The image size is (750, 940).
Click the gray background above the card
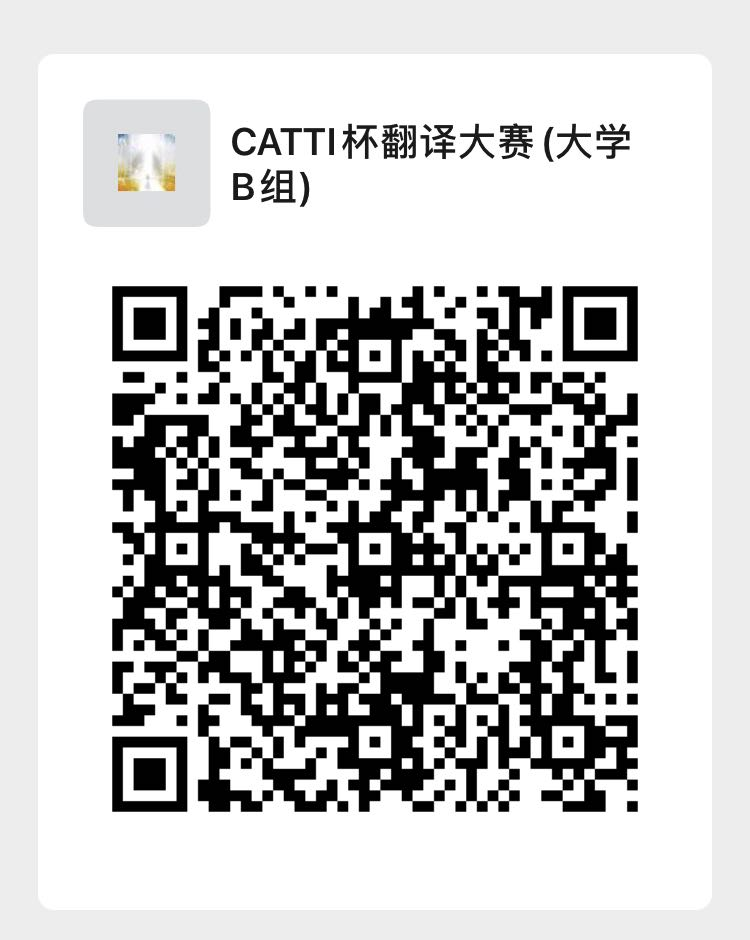pos(375,25)
